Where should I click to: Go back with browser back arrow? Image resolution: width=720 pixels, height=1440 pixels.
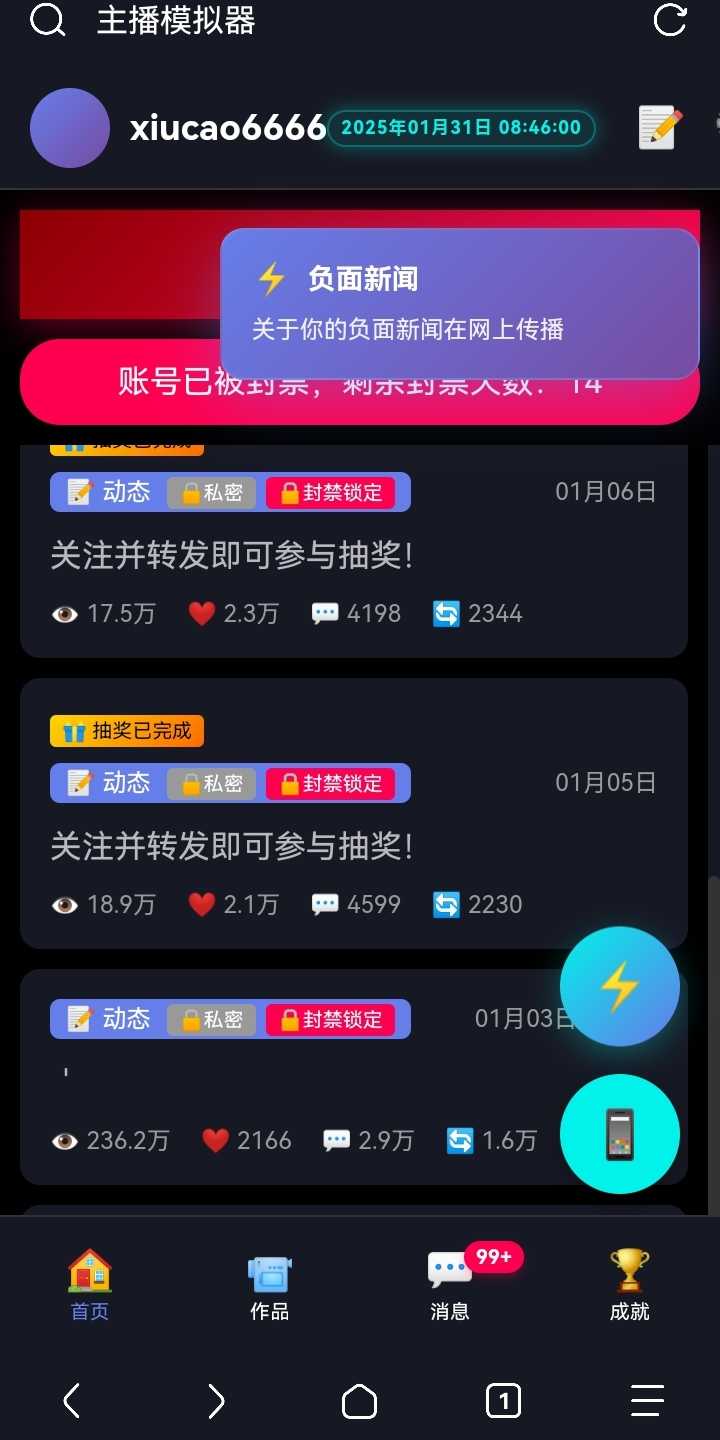[x=72, y=1401]
